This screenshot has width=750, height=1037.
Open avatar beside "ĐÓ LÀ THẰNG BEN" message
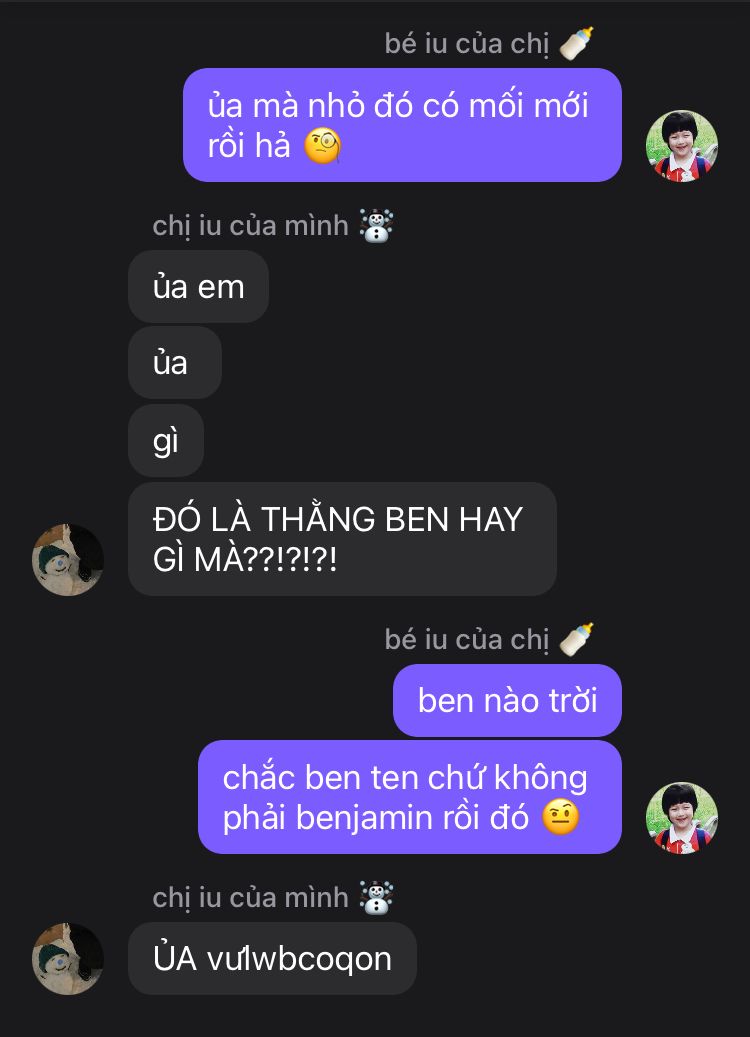(68, 559)
